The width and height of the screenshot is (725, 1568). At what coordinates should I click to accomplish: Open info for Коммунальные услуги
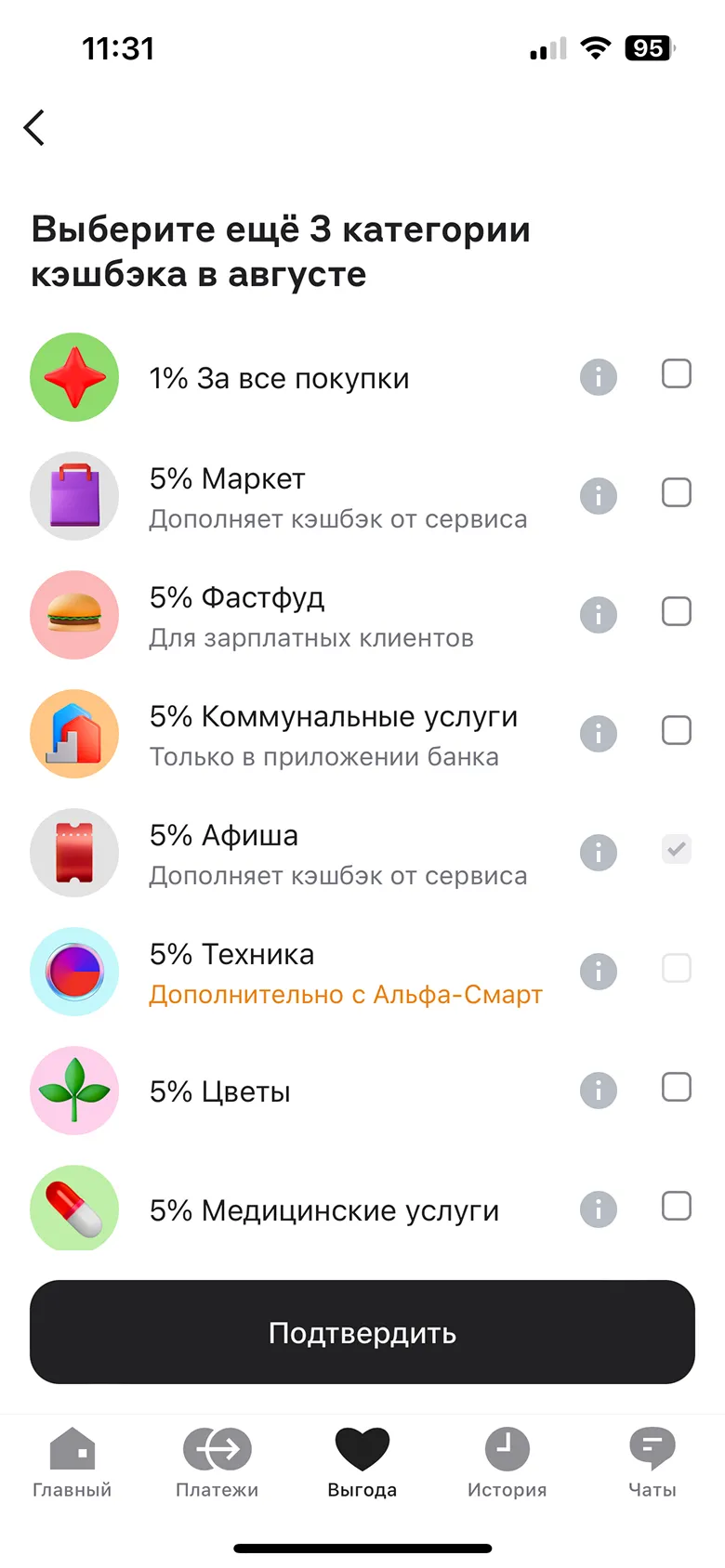coord(599,734)
